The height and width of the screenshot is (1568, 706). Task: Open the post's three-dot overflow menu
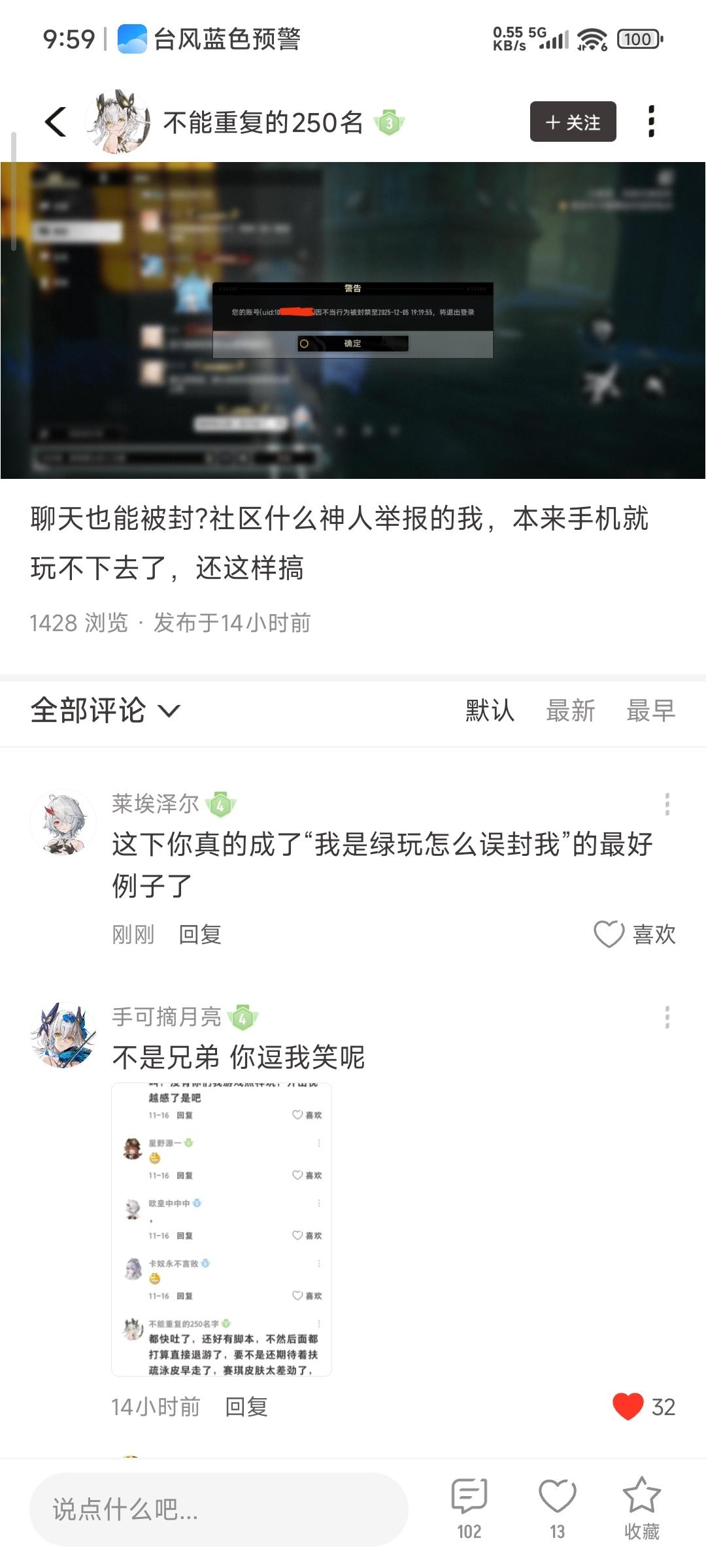(650, 122)
